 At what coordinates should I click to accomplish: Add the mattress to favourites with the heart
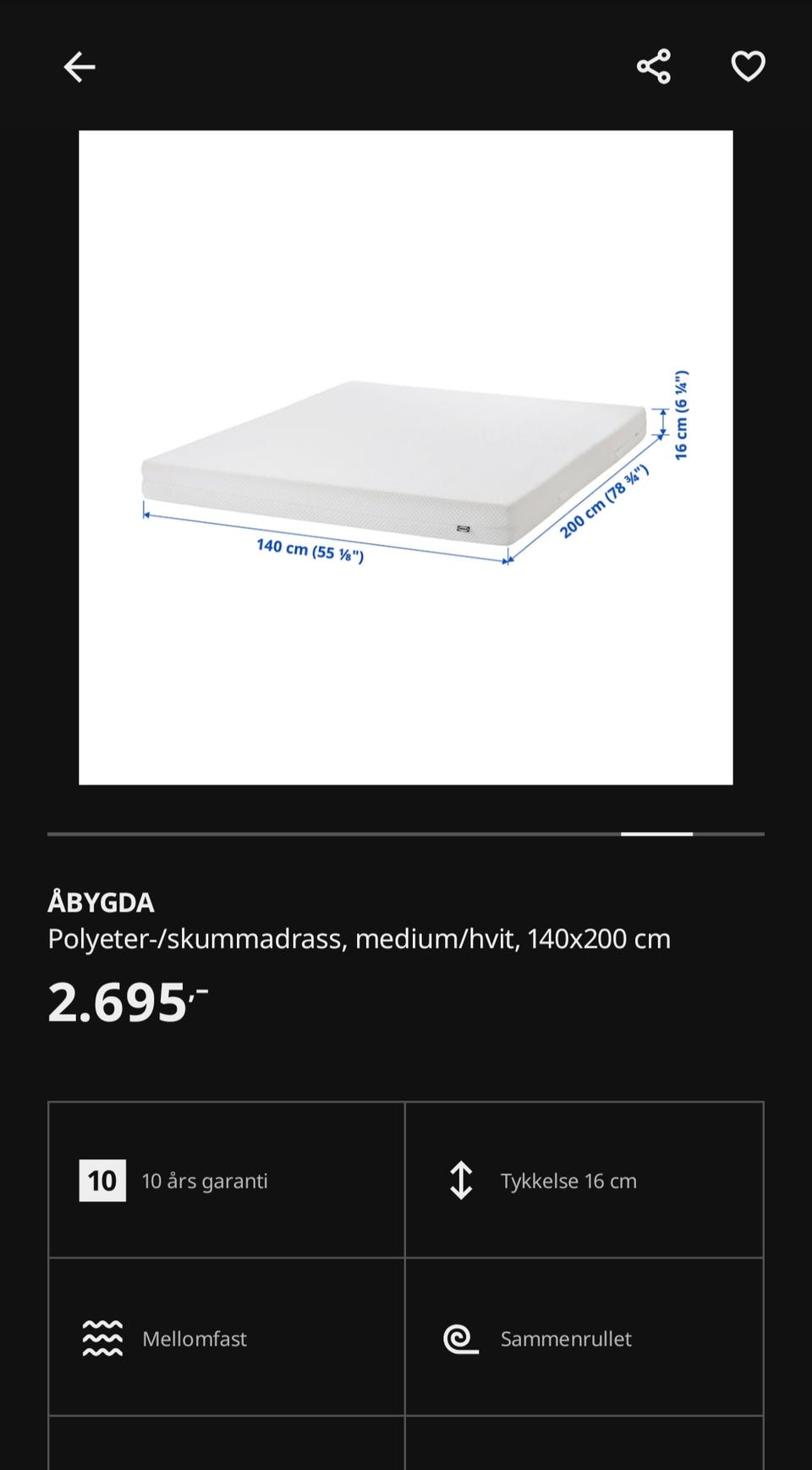click(x=748, y=66)
